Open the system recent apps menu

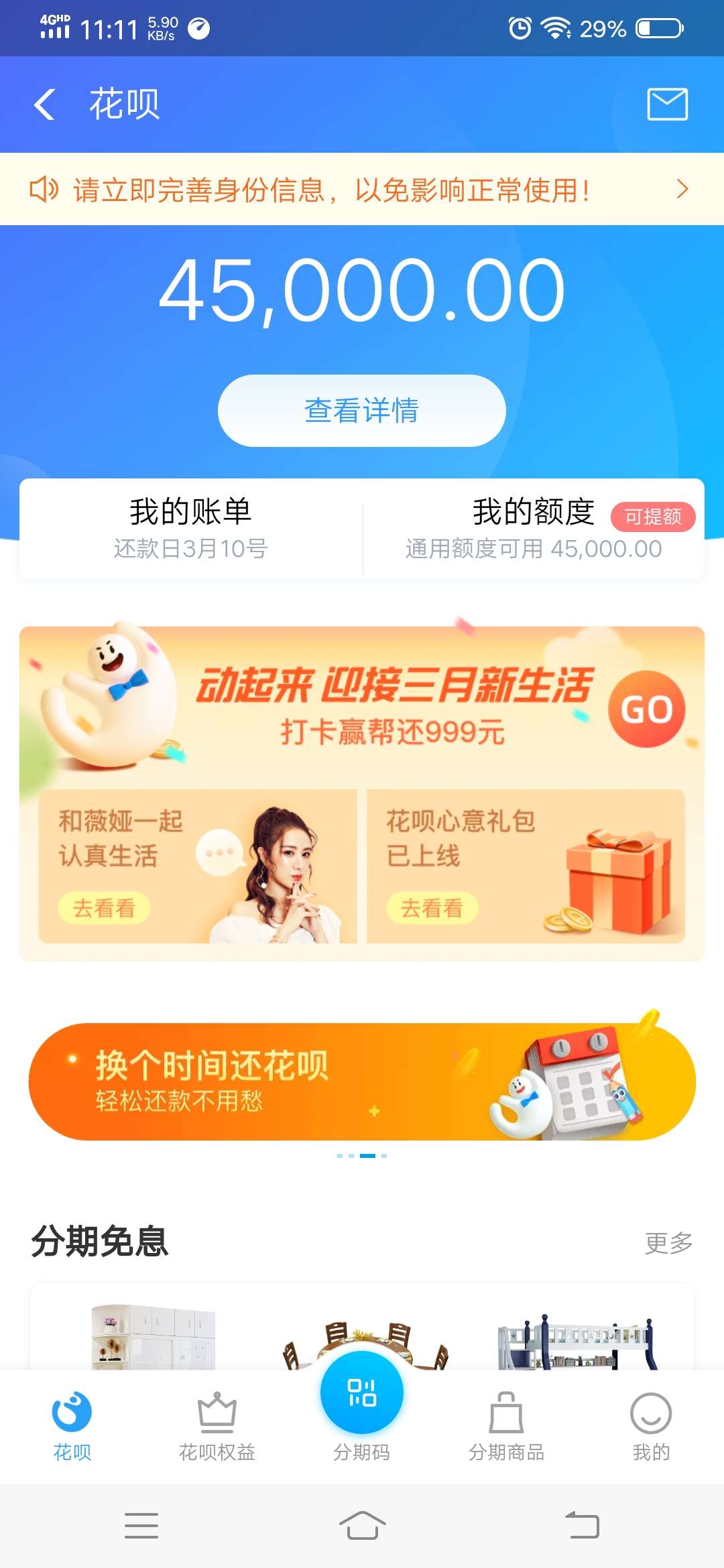(141, 1526)
